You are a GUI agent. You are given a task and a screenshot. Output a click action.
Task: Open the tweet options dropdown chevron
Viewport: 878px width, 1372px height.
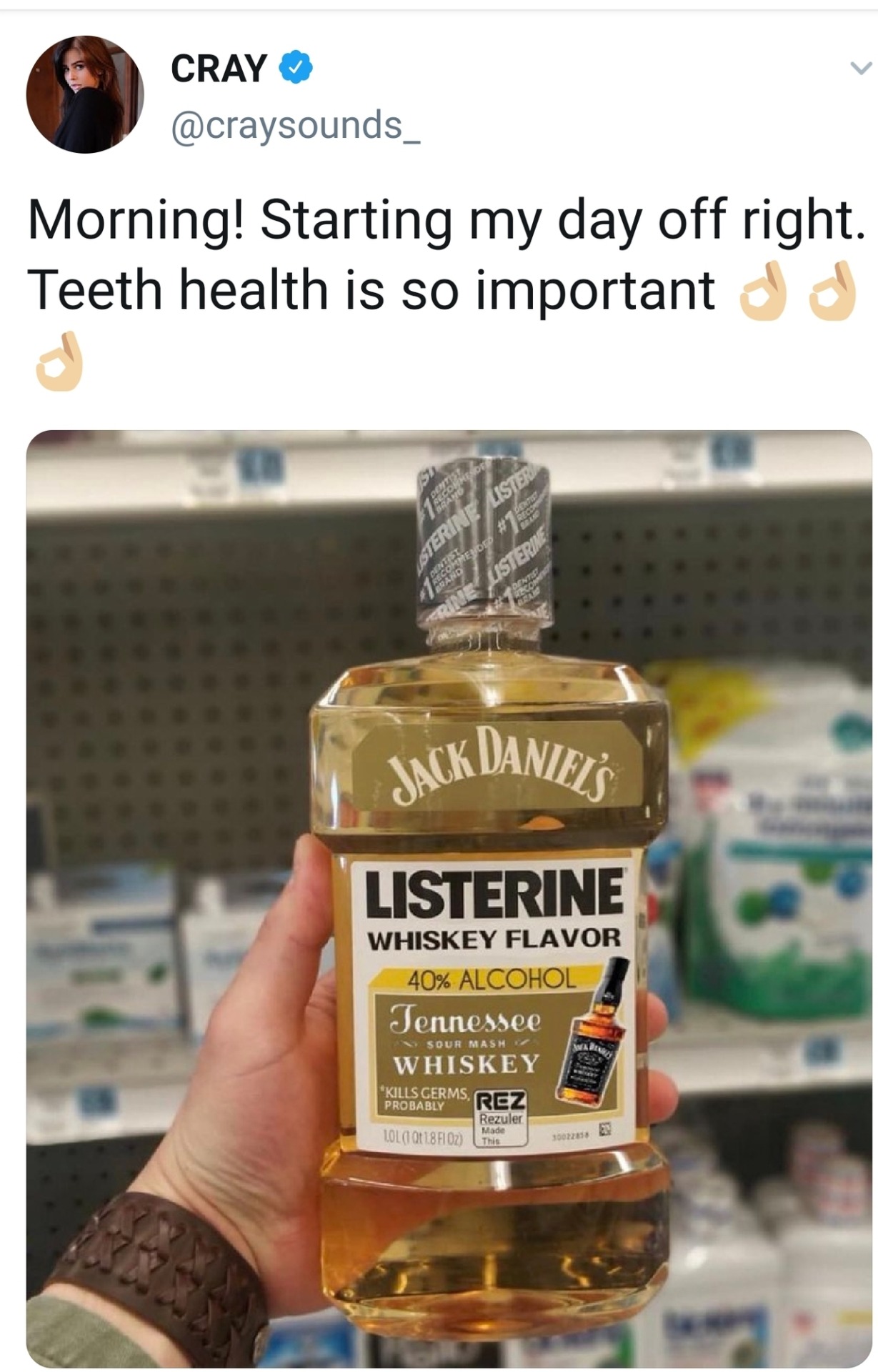pos(860,69)
